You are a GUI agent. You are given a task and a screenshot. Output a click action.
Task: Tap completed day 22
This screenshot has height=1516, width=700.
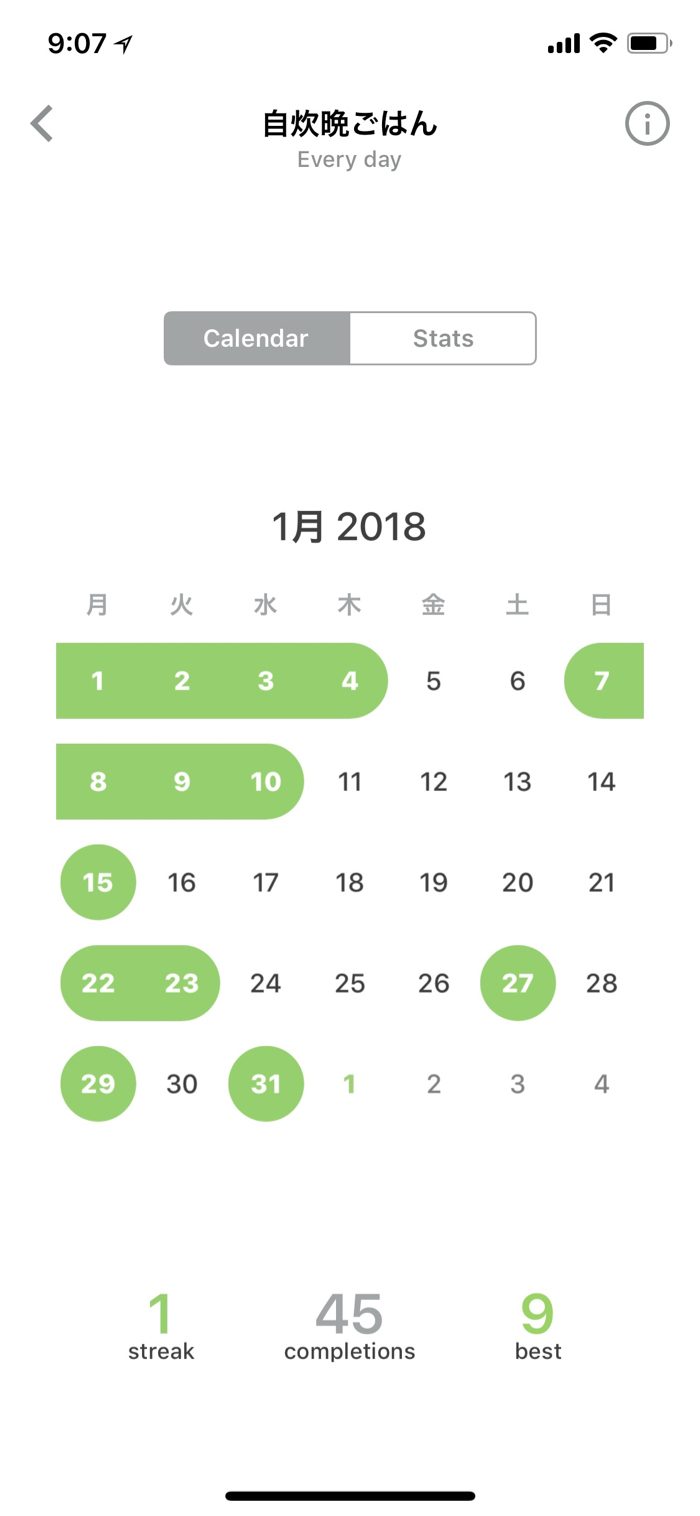coord(98,983)
